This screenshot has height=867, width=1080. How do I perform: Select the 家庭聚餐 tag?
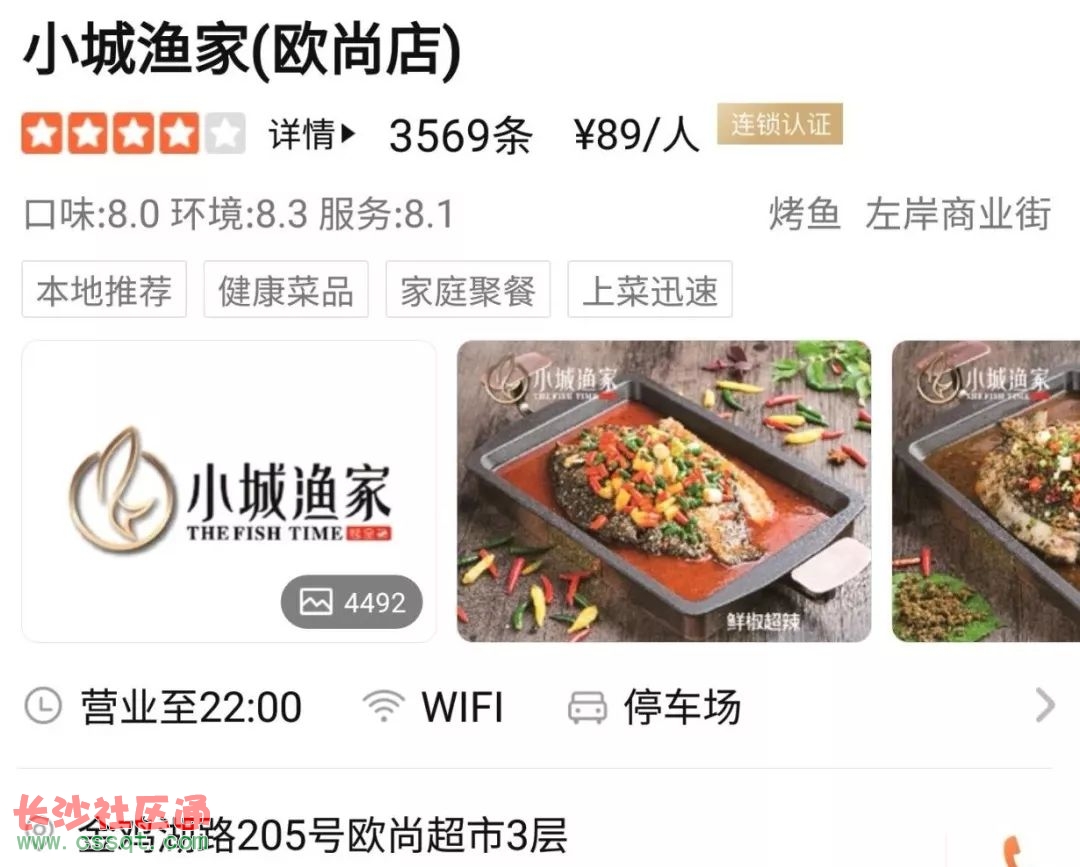(468, 290)
